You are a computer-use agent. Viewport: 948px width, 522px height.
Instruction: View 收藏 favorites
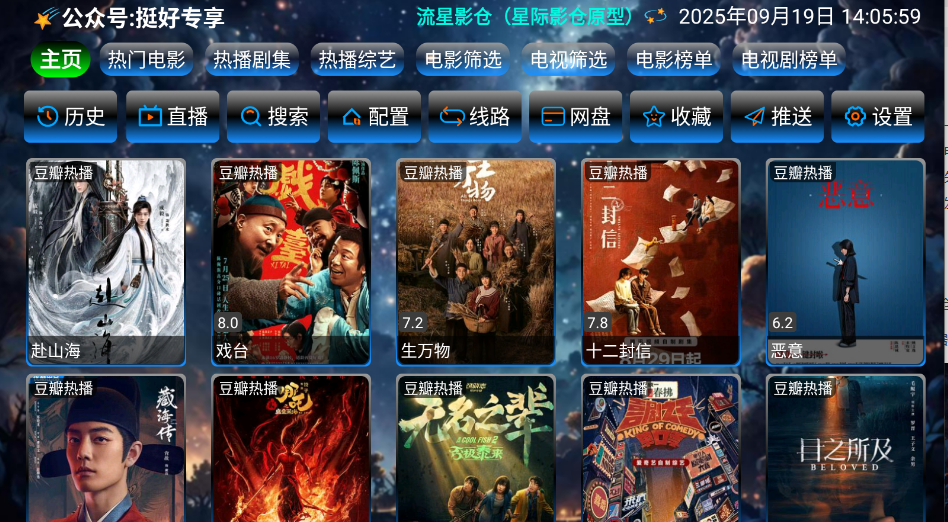(x=677, y=117)
